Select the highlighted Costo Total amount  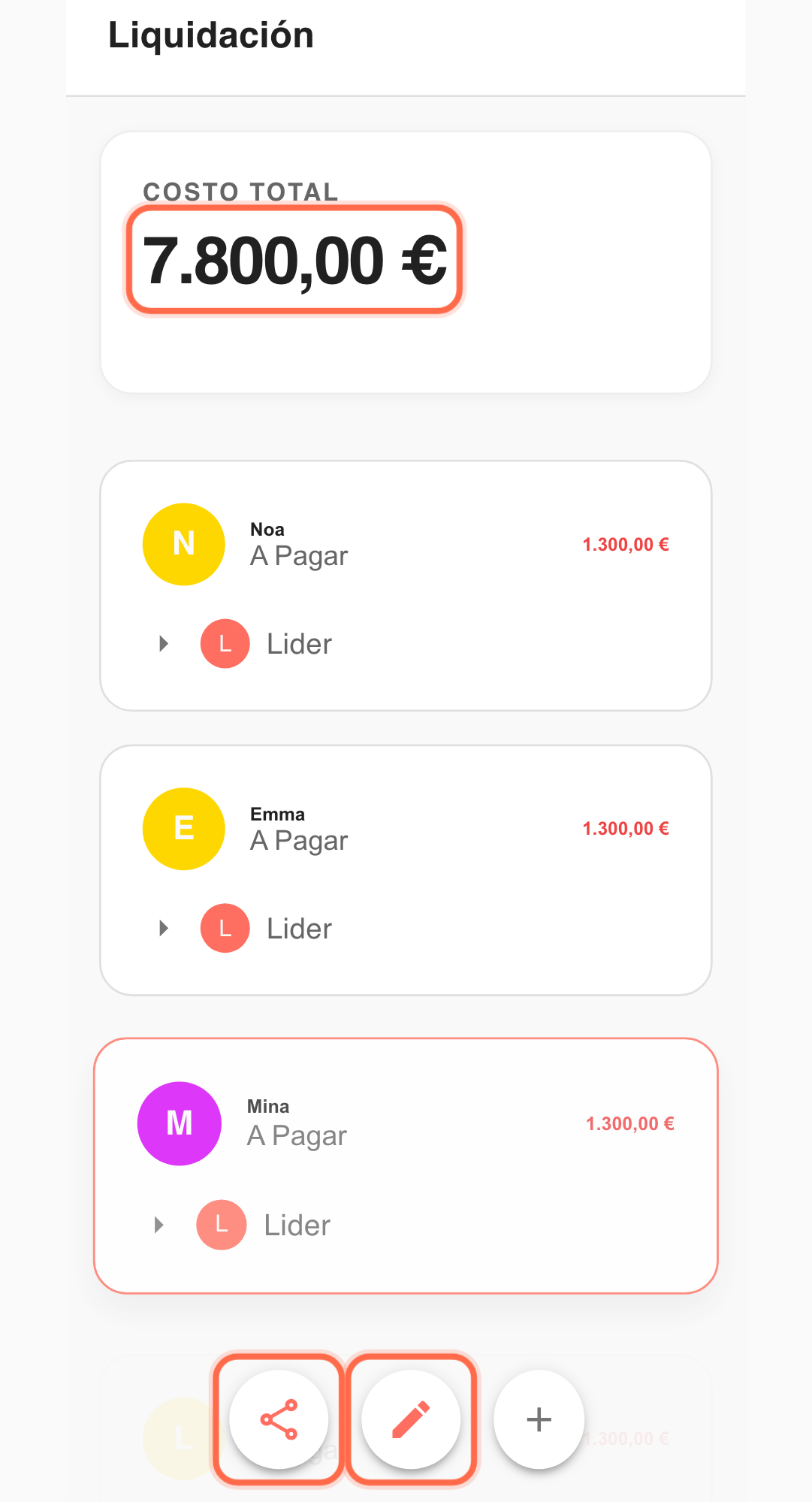[x=294, y=260]
